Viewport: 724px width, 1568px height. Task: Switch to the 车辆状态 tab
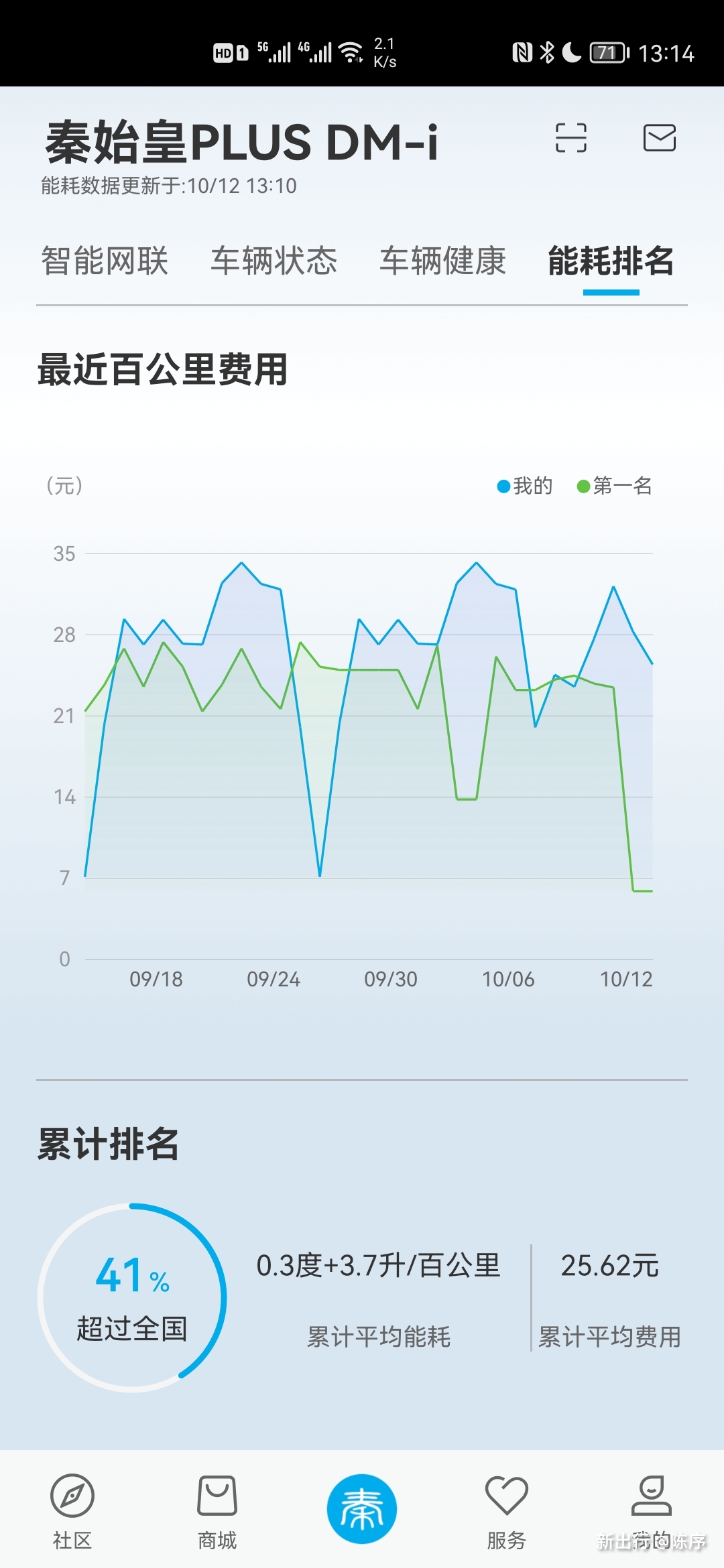(x=274, y=261)
